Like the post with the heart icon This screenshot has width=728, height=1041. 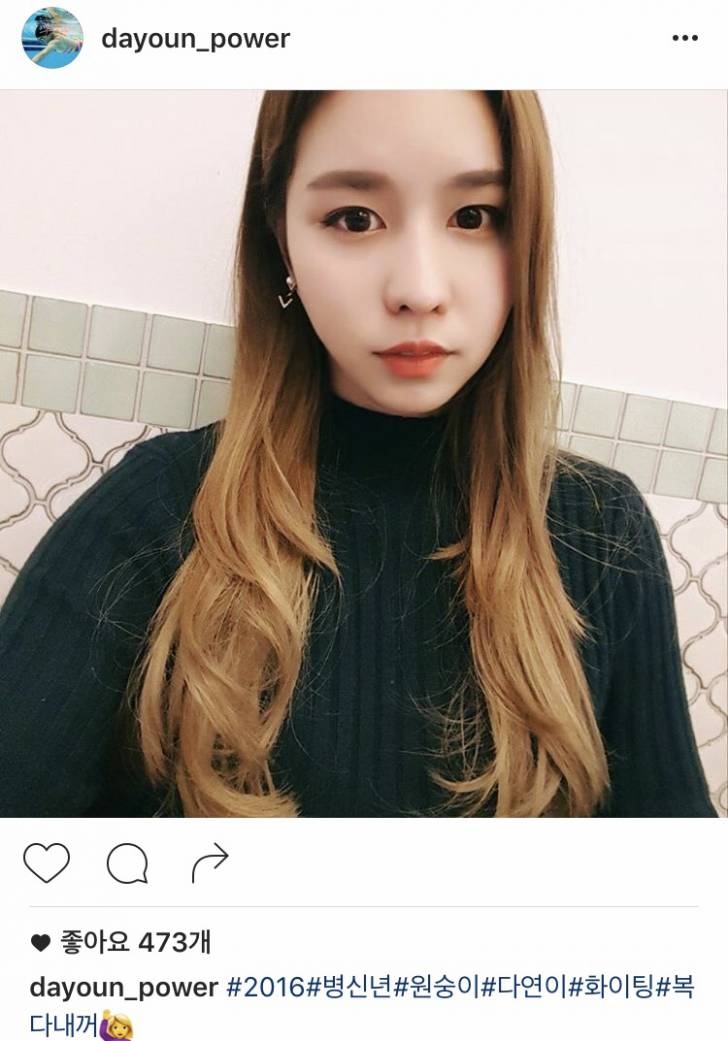(46, 862)
